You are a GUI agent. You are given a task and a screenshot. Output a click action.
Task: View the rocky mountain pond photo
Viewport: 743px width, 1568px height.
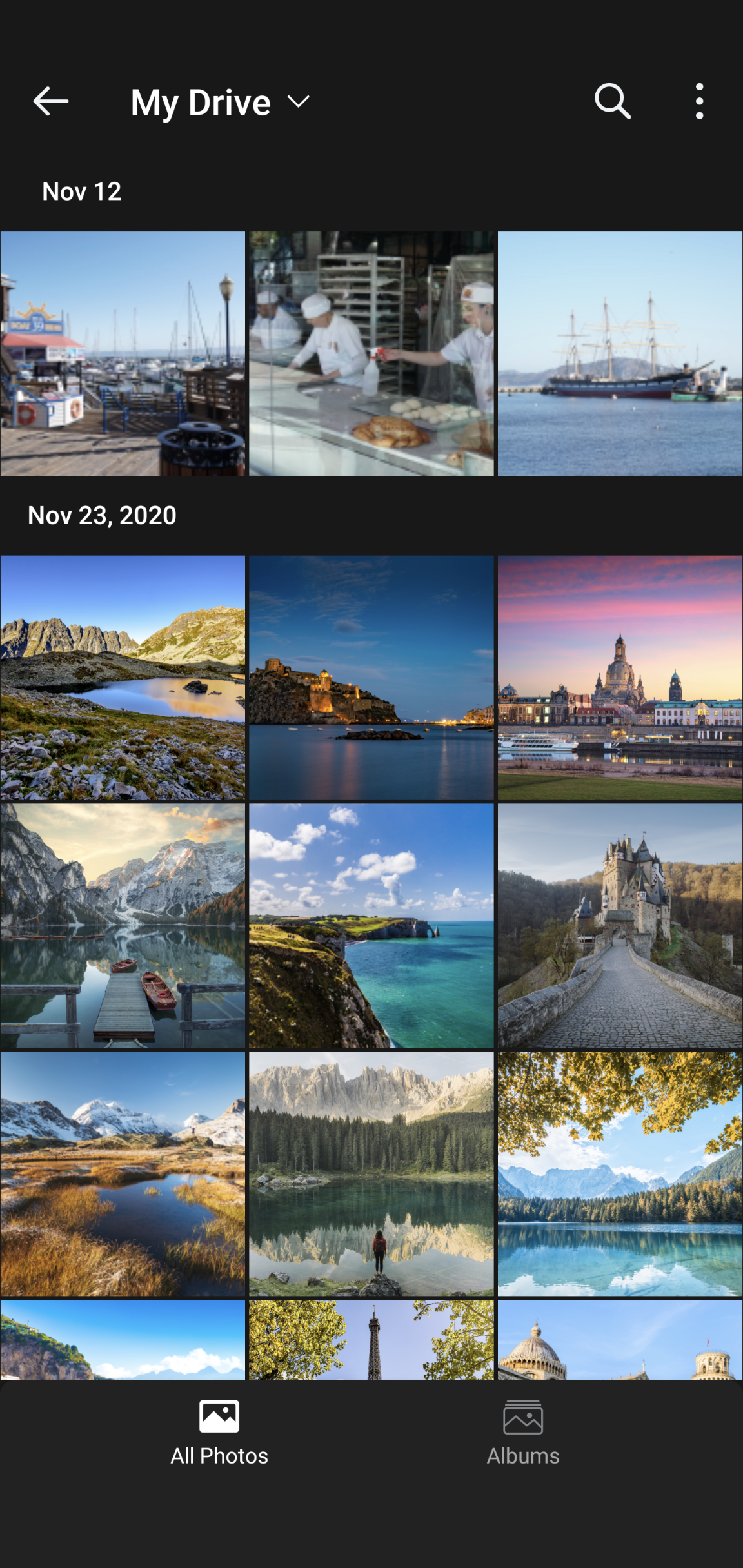point(123,678)
